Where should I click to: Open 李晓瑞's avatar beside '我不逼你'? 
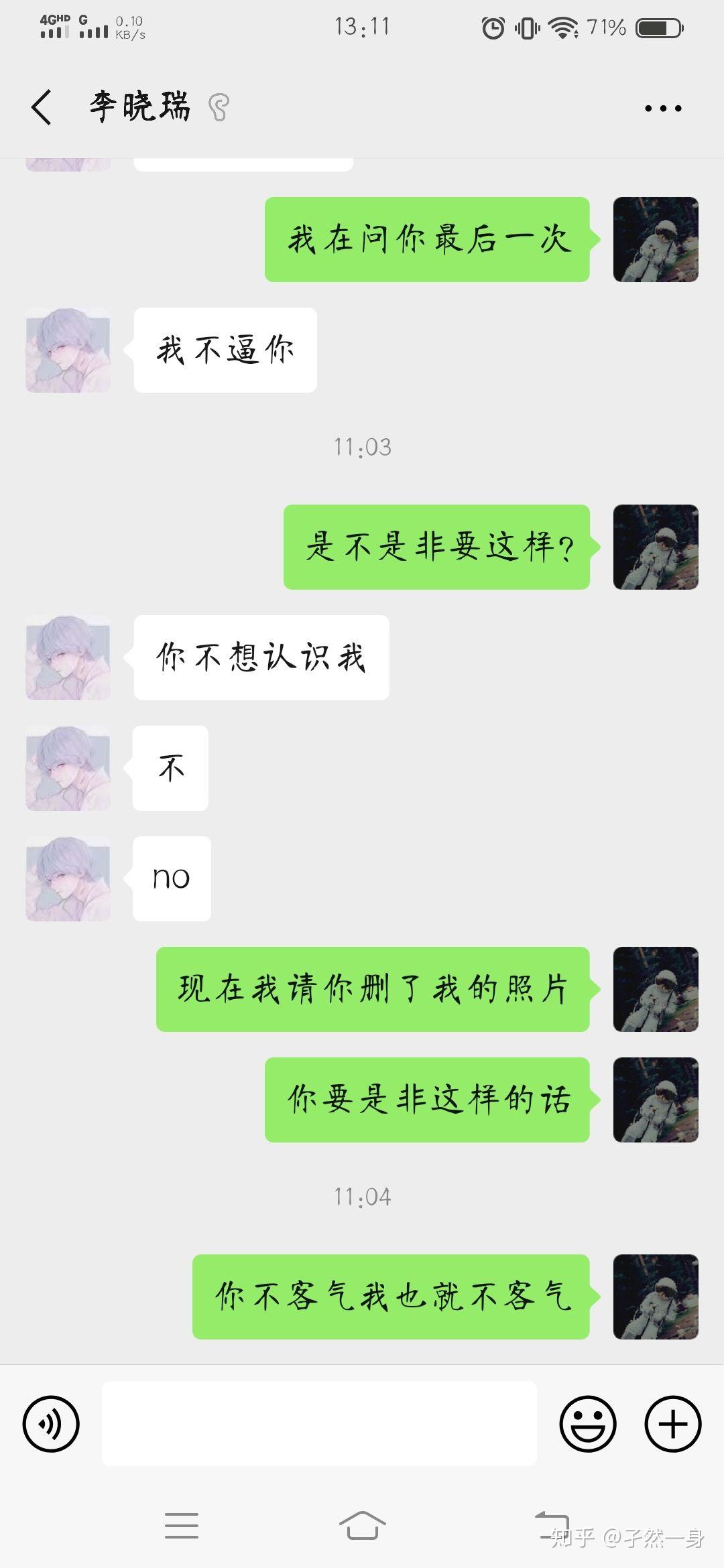[68, 350]
